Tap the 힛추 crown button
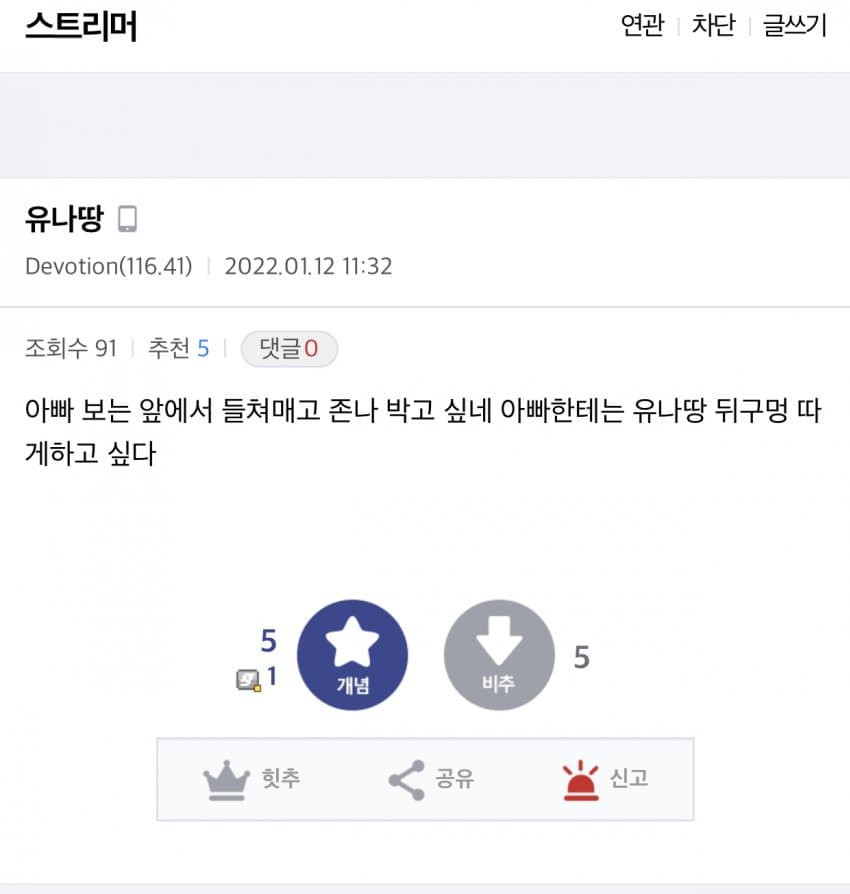850x894 pixels. (x=252, y=779)
